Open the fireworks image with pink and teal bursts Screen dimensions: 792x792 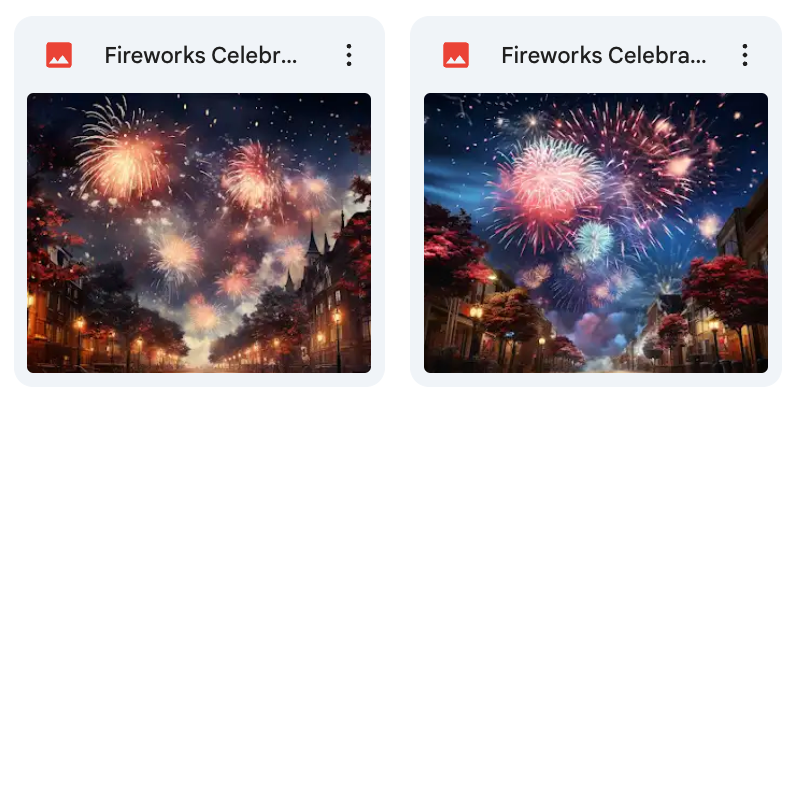pyautogui.click(x=595, y=233)
